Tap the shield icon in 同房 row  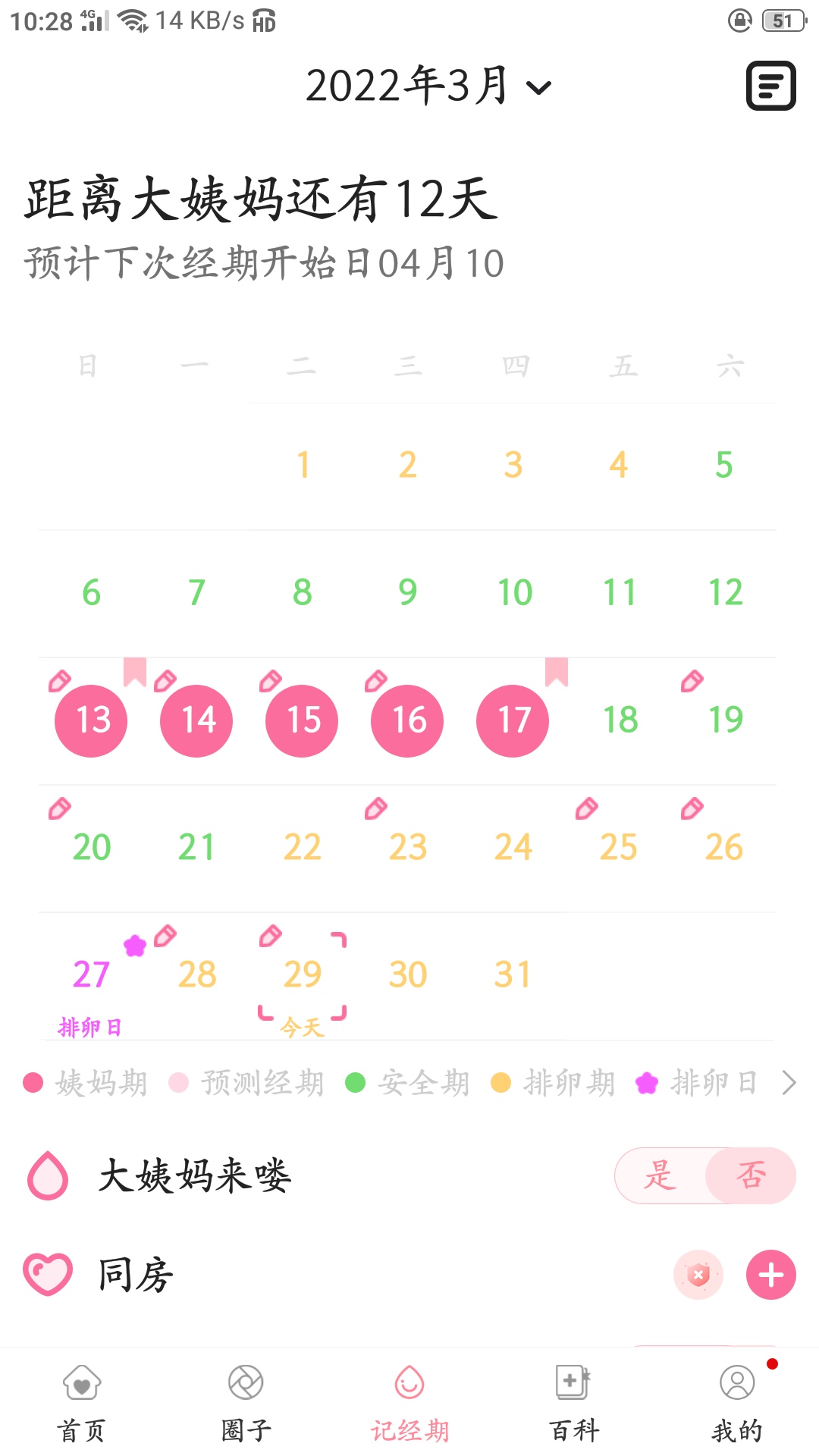pos(698,1275)
